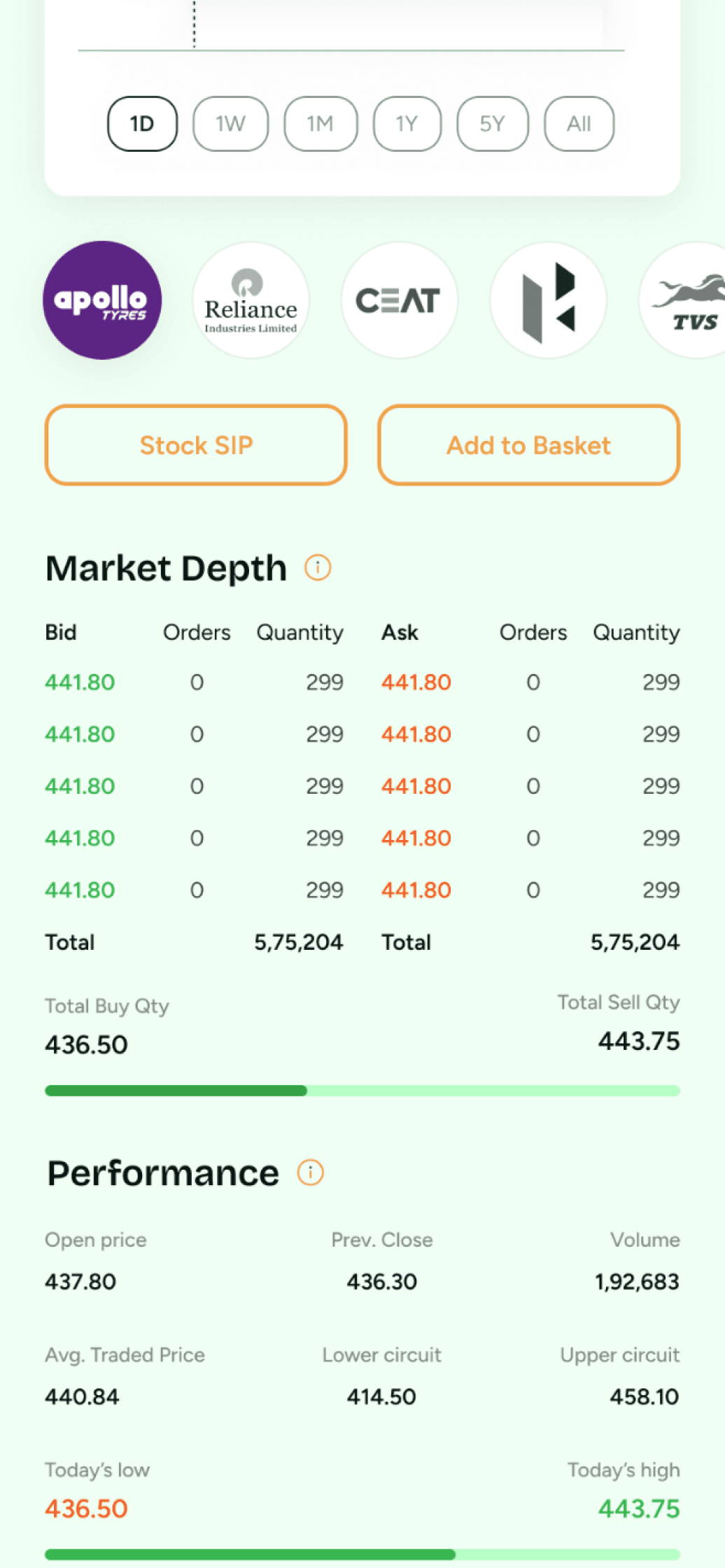View the 5Y chart range
This screenshot has height=1568, width=725.
(x=492, y=124)
